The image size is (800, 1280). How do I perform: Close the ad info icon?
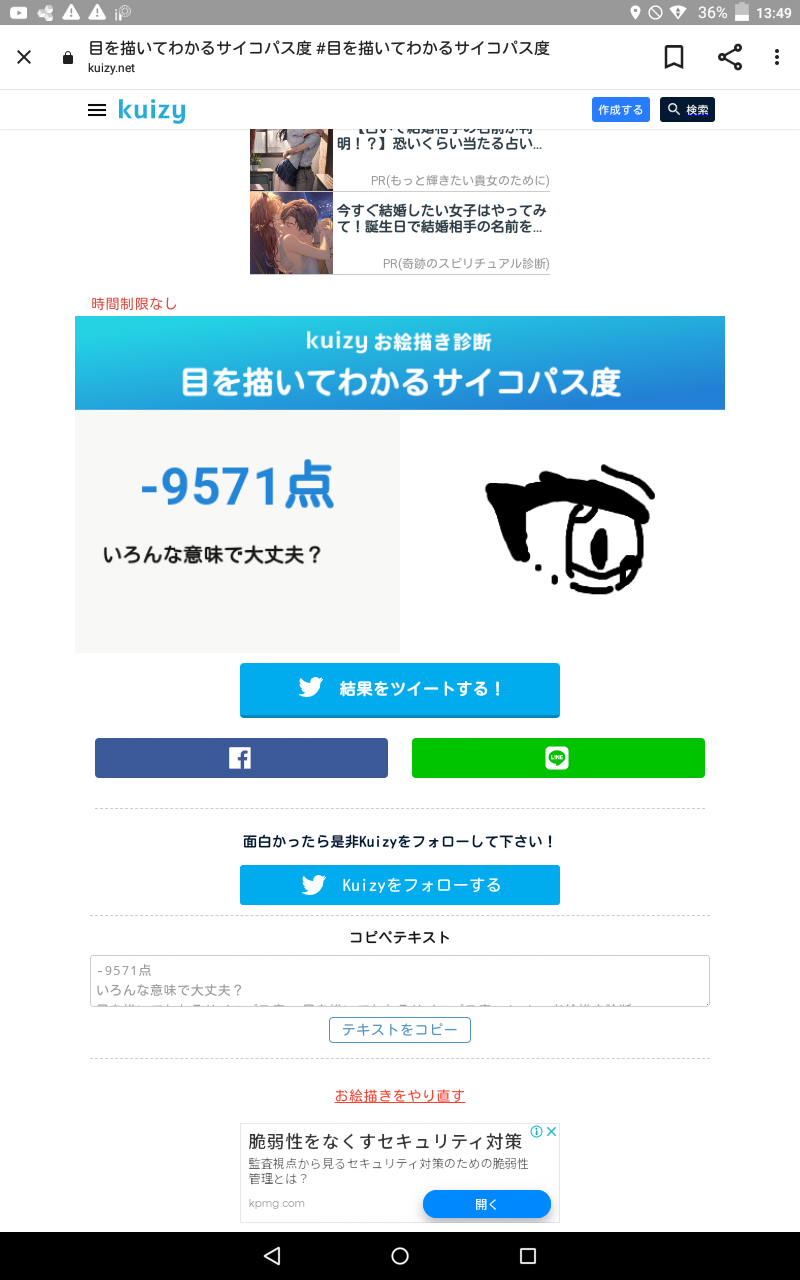pyautogui.click(x=551, y=1132)
